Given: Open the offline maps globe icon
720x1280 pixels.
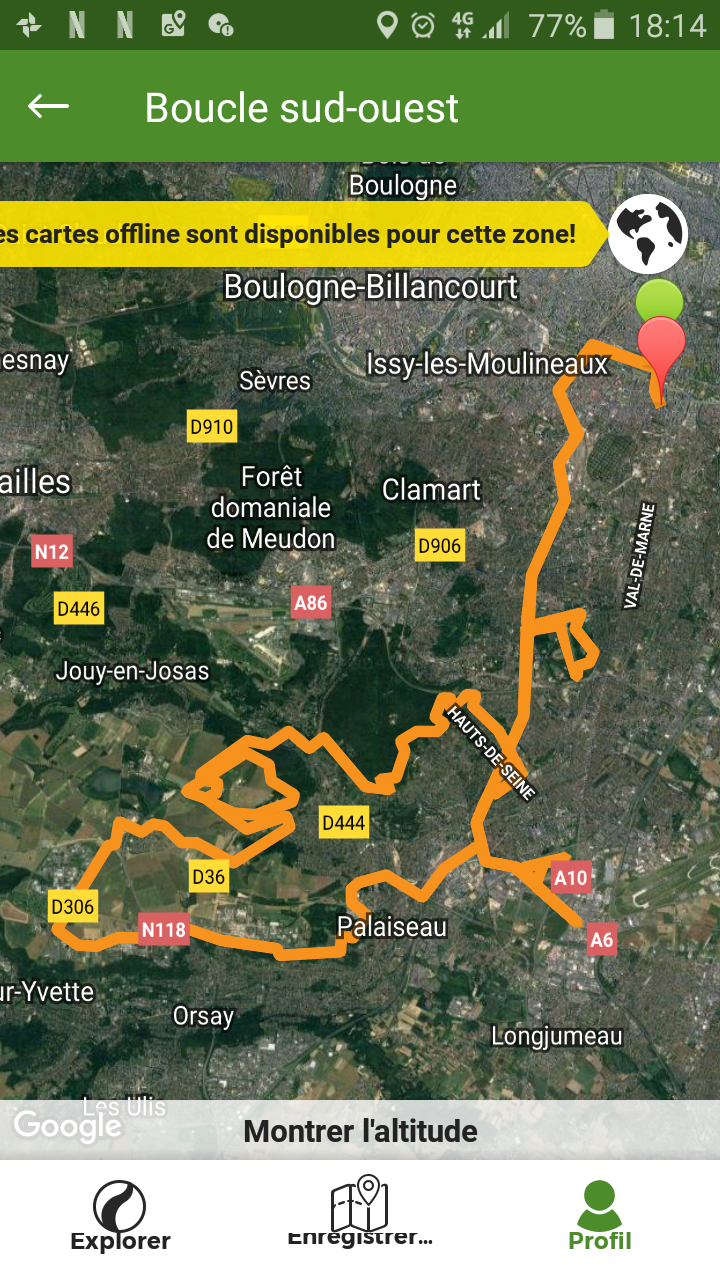Looking at the screenshot, I should coord(648,234).
